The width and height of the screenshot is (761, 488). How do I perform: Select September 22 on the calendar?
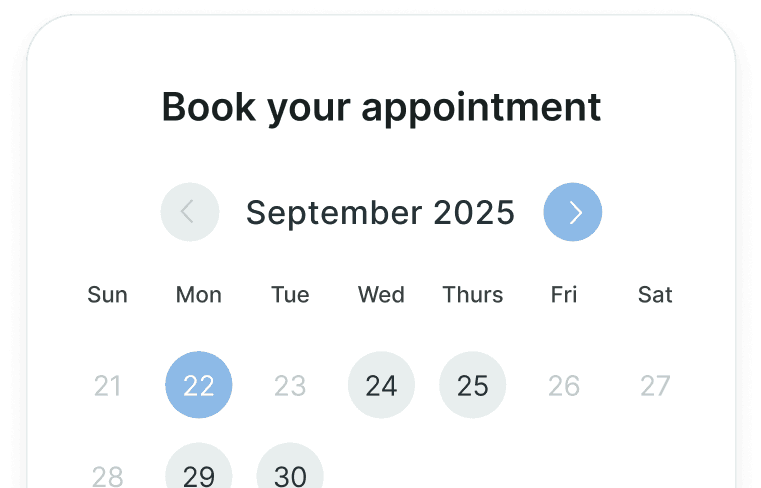199,385
